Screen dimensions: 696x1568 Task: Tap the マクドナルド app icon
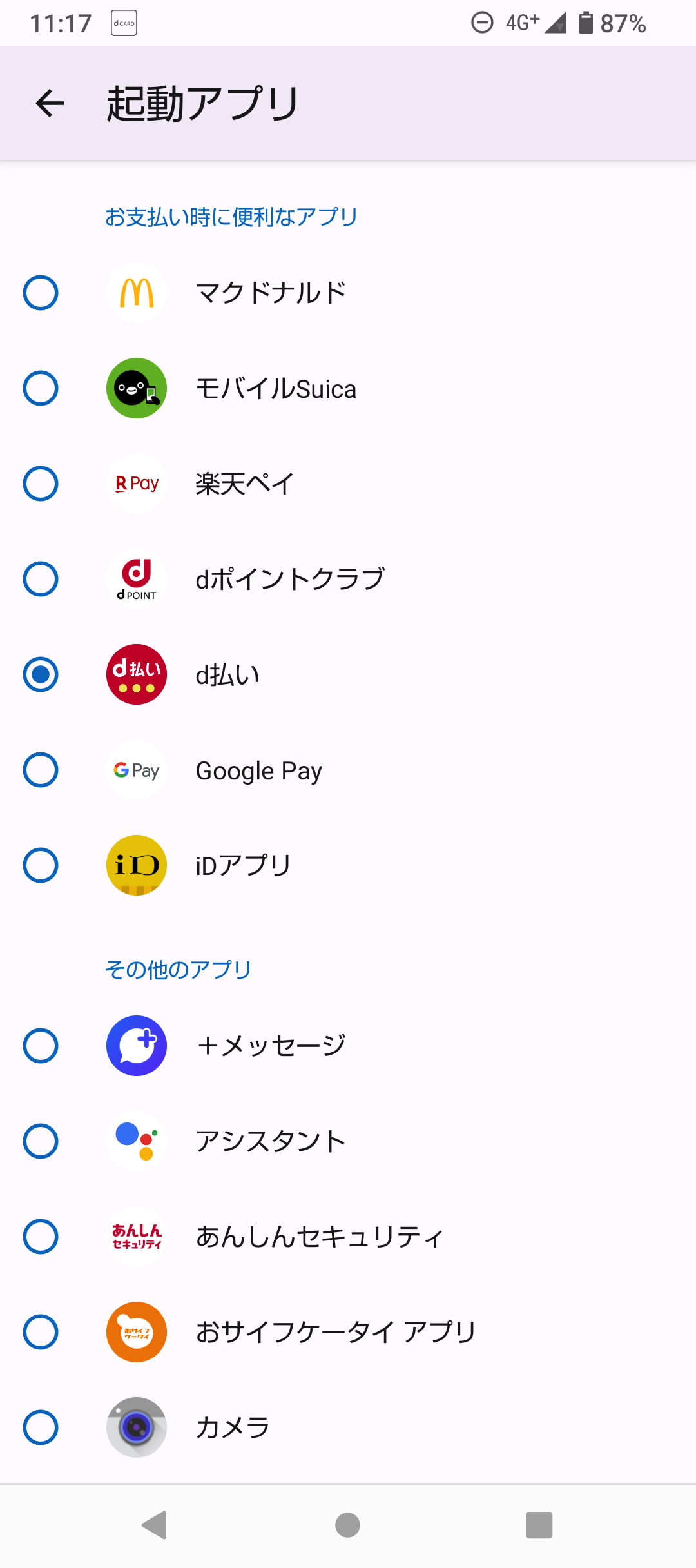pyautogui.click(x=136, y=291)
